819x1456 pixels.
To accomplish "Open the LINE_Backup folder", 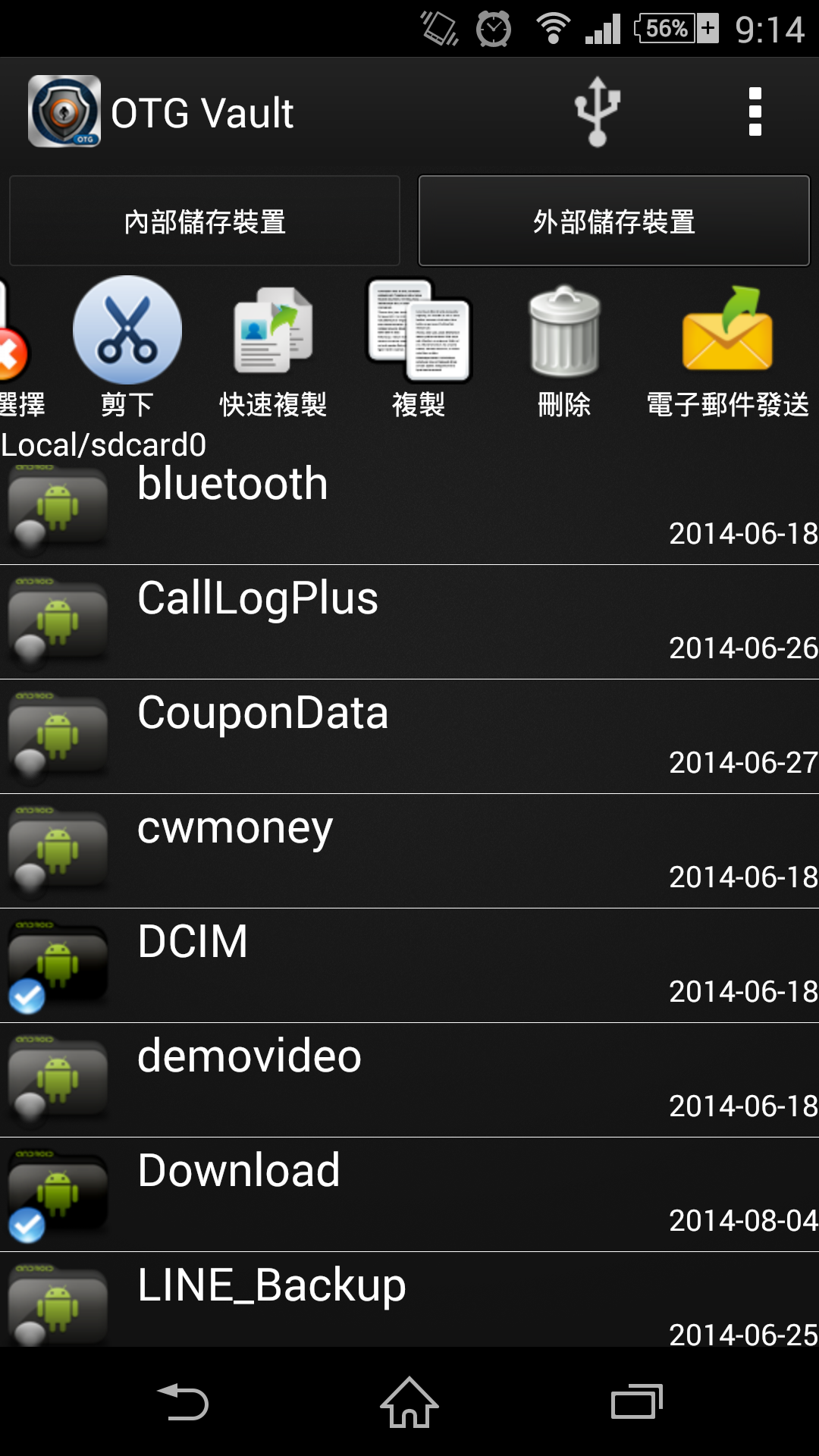I will [409, 1301].
